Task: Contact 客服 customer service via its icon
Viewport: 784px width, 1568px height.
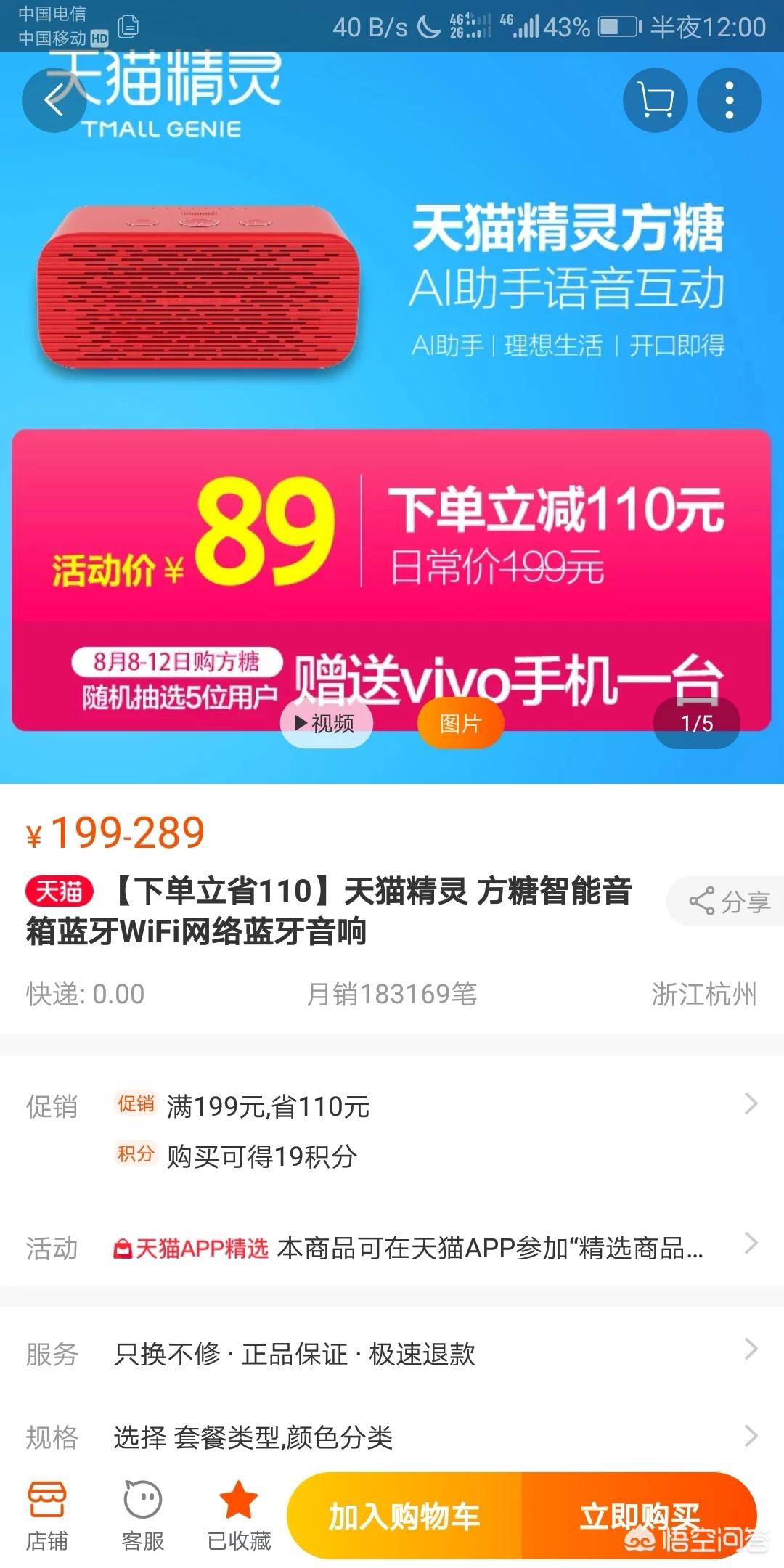Action: [142, 1510]
